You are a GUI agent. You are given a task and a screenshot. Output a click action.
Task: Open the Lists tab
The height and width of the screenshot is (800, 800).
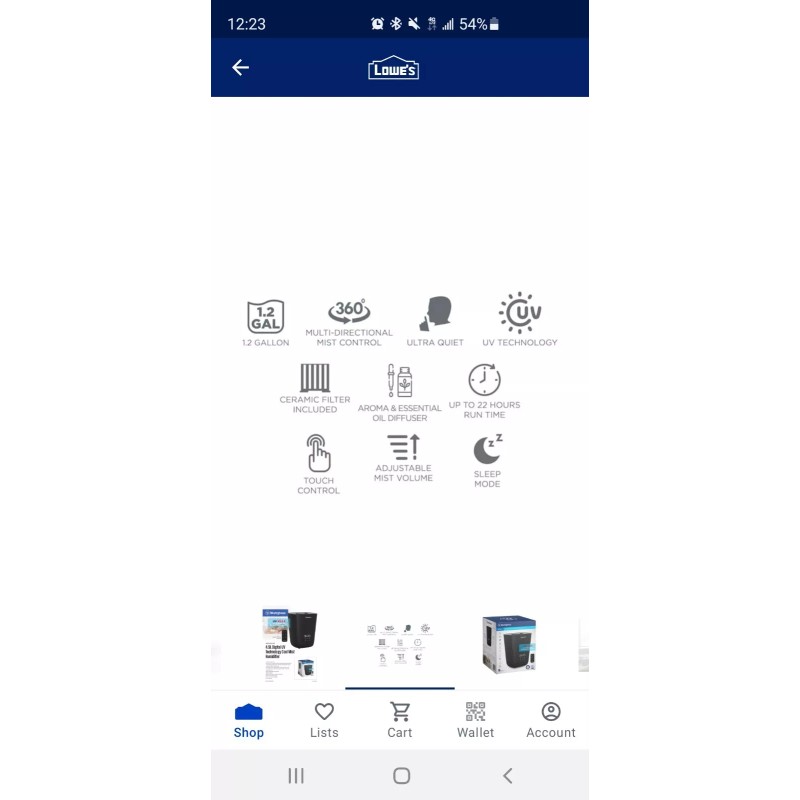[x=324, y=720]
